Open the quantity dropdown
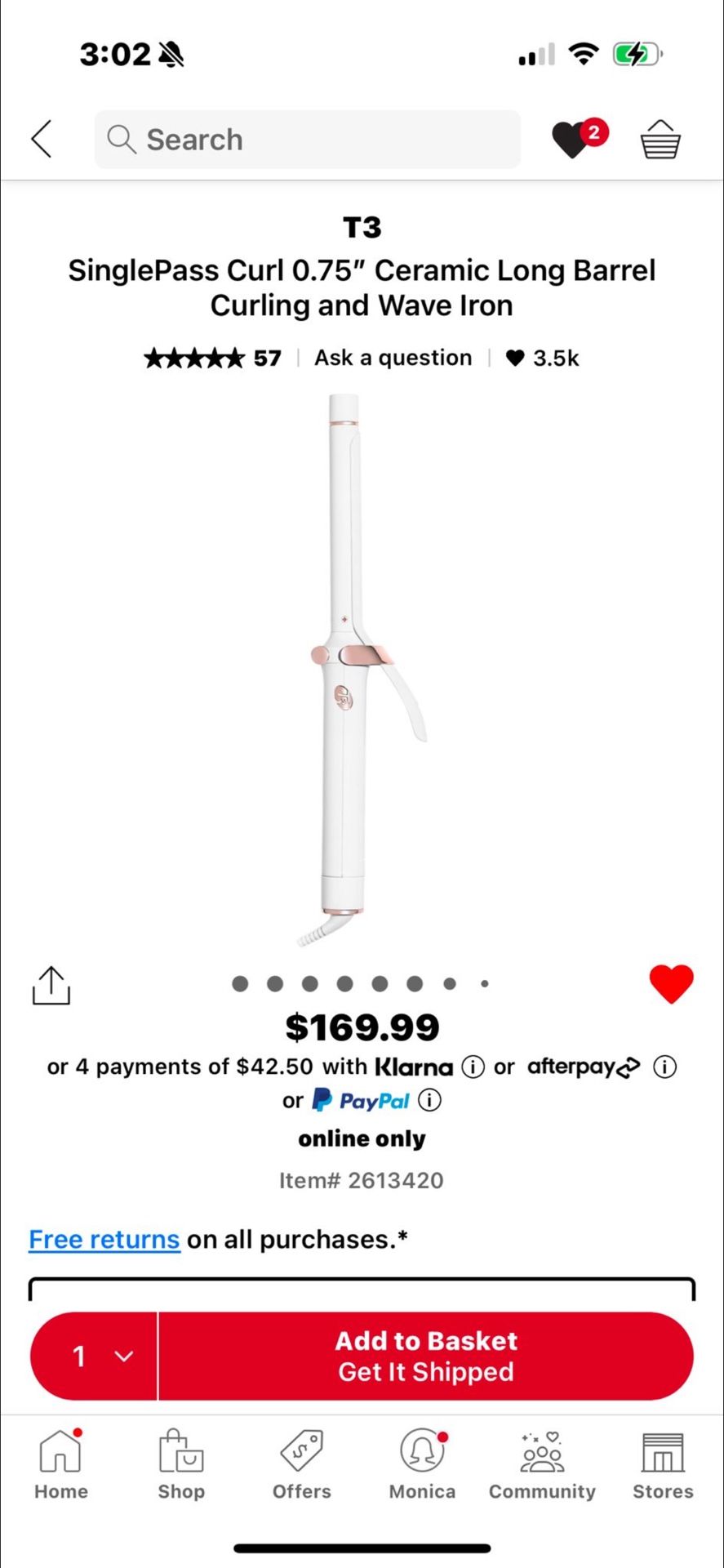724x1568 pixels. 94,1356
